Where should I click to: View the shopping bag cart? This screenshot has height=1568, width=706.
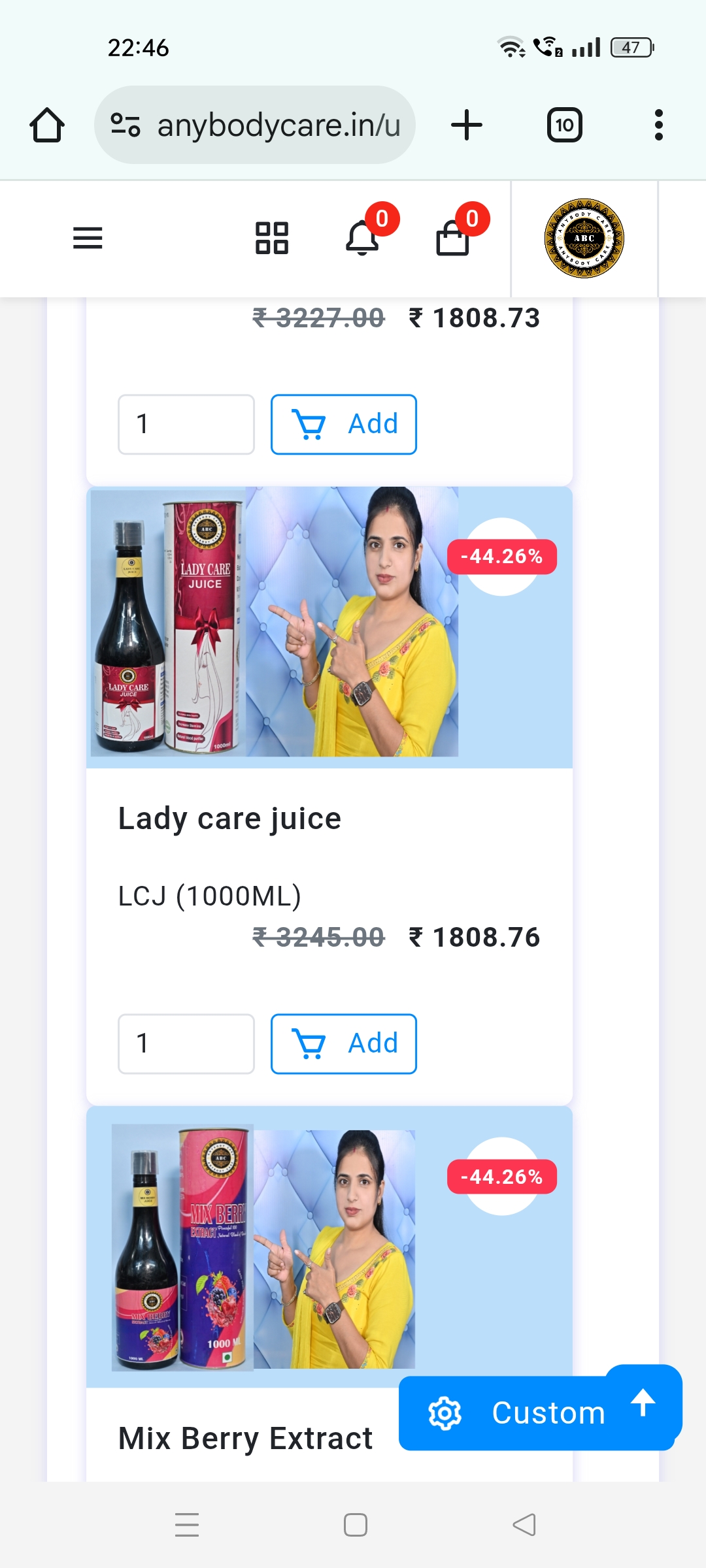pyautogui.click(x=453, y=238)
